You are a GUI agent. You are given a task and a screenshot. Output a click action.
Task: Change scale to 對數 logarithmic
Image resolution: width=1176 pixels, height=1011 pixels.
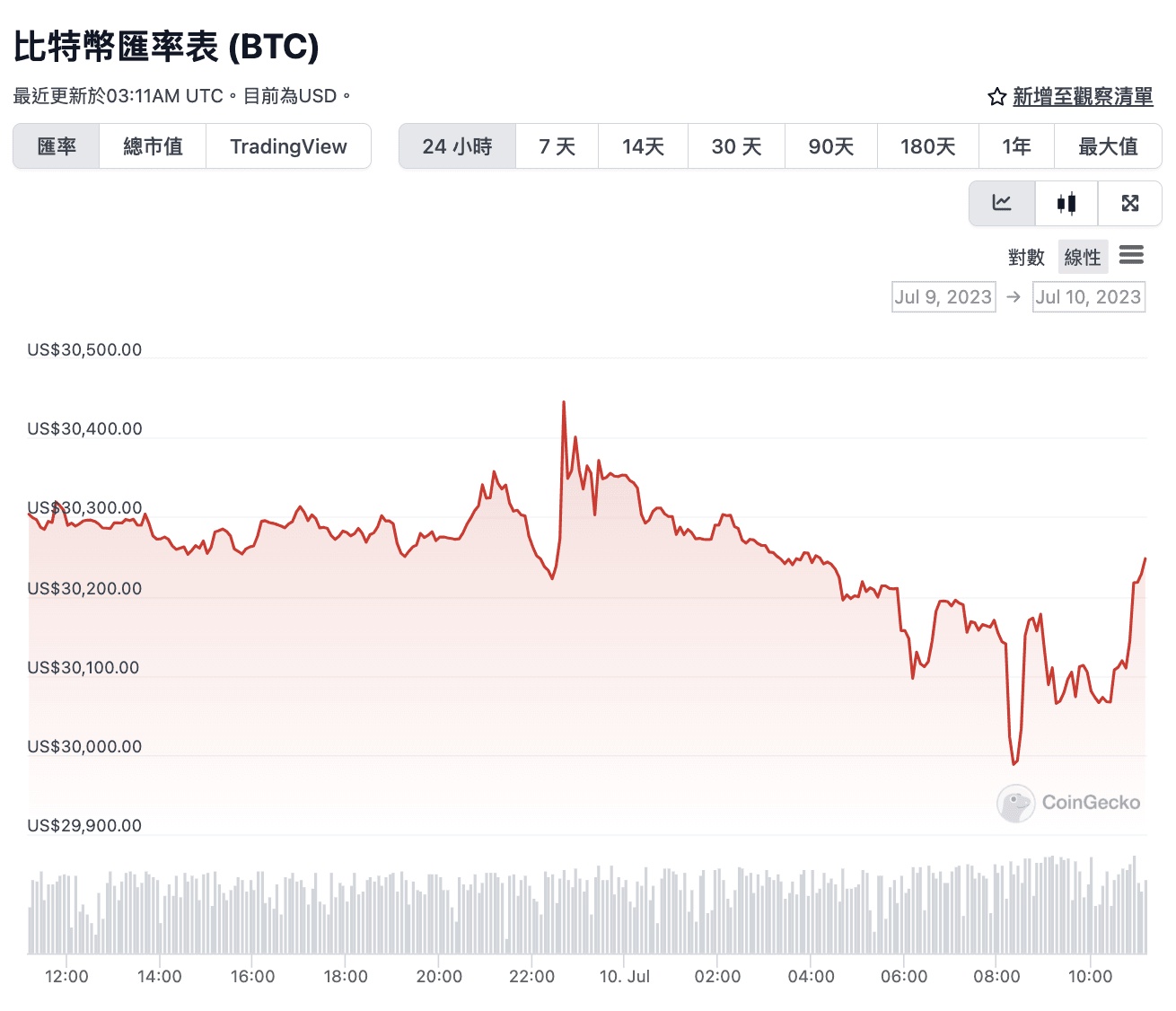[x=1026, y=258]
